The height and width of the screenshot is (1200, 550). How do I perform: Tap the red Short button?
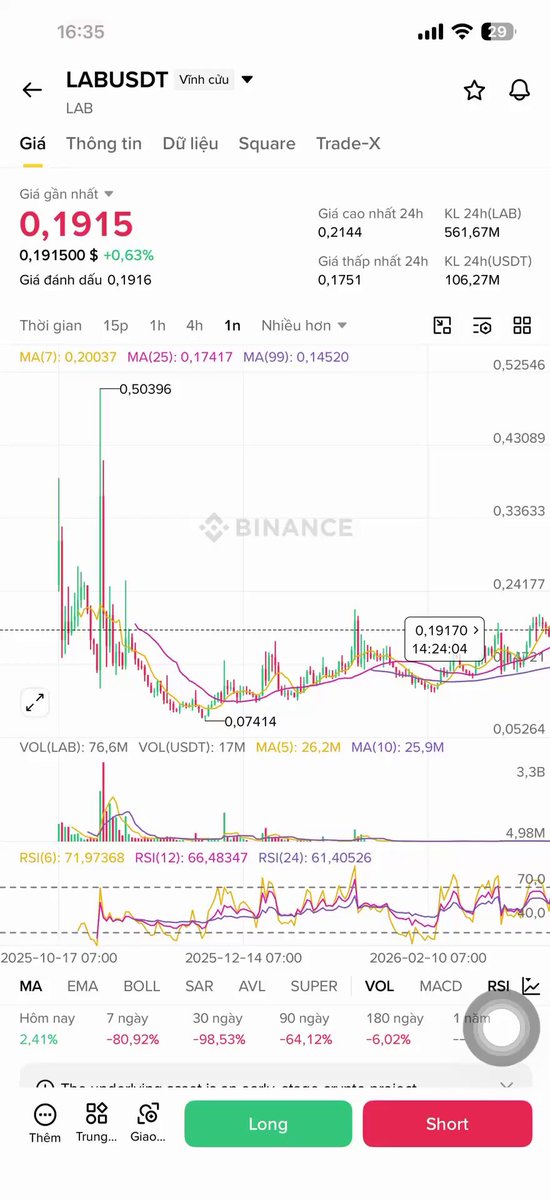coord(447,1124)
